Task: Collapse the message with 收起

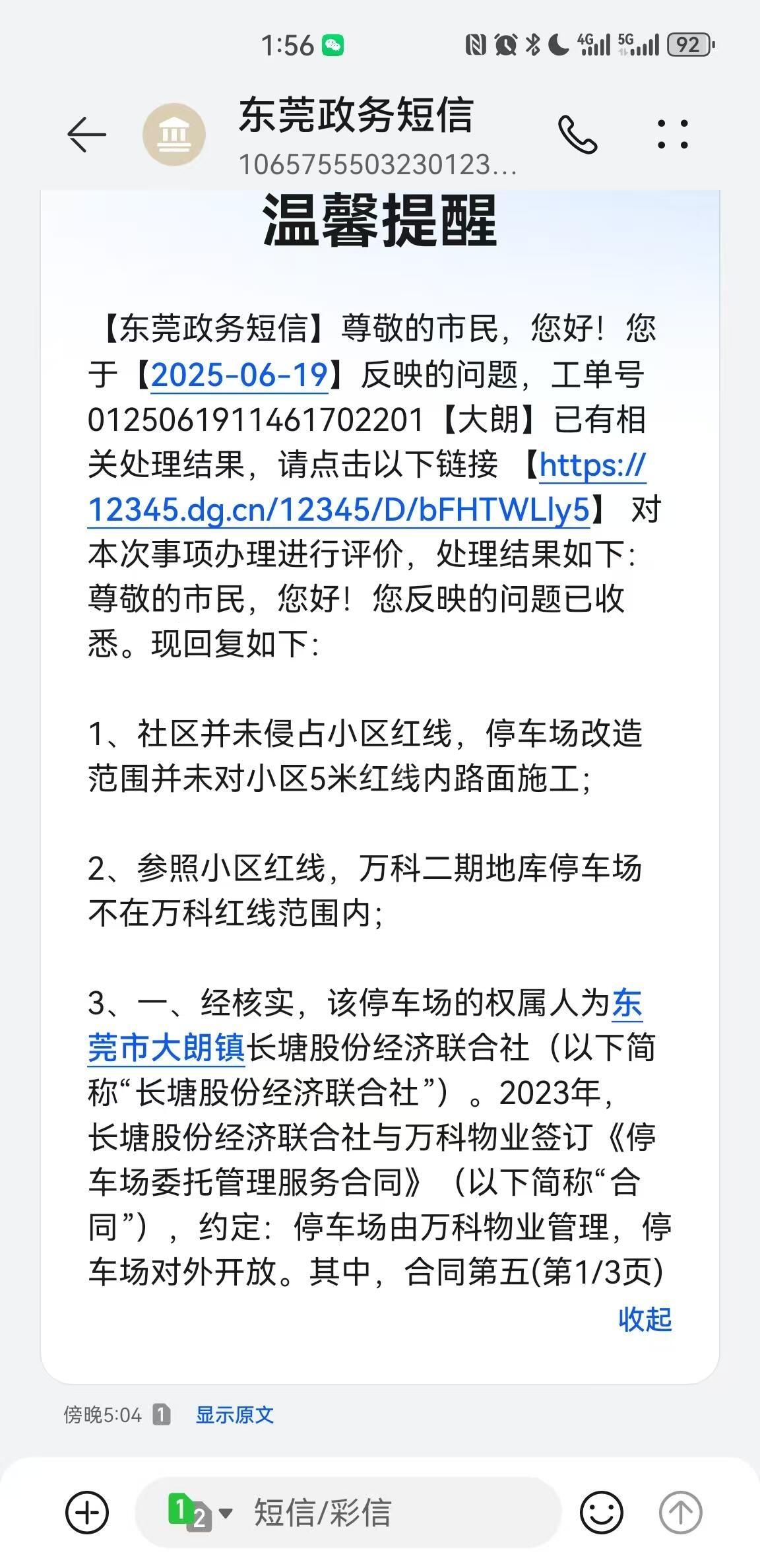Action: point(645,1319)
